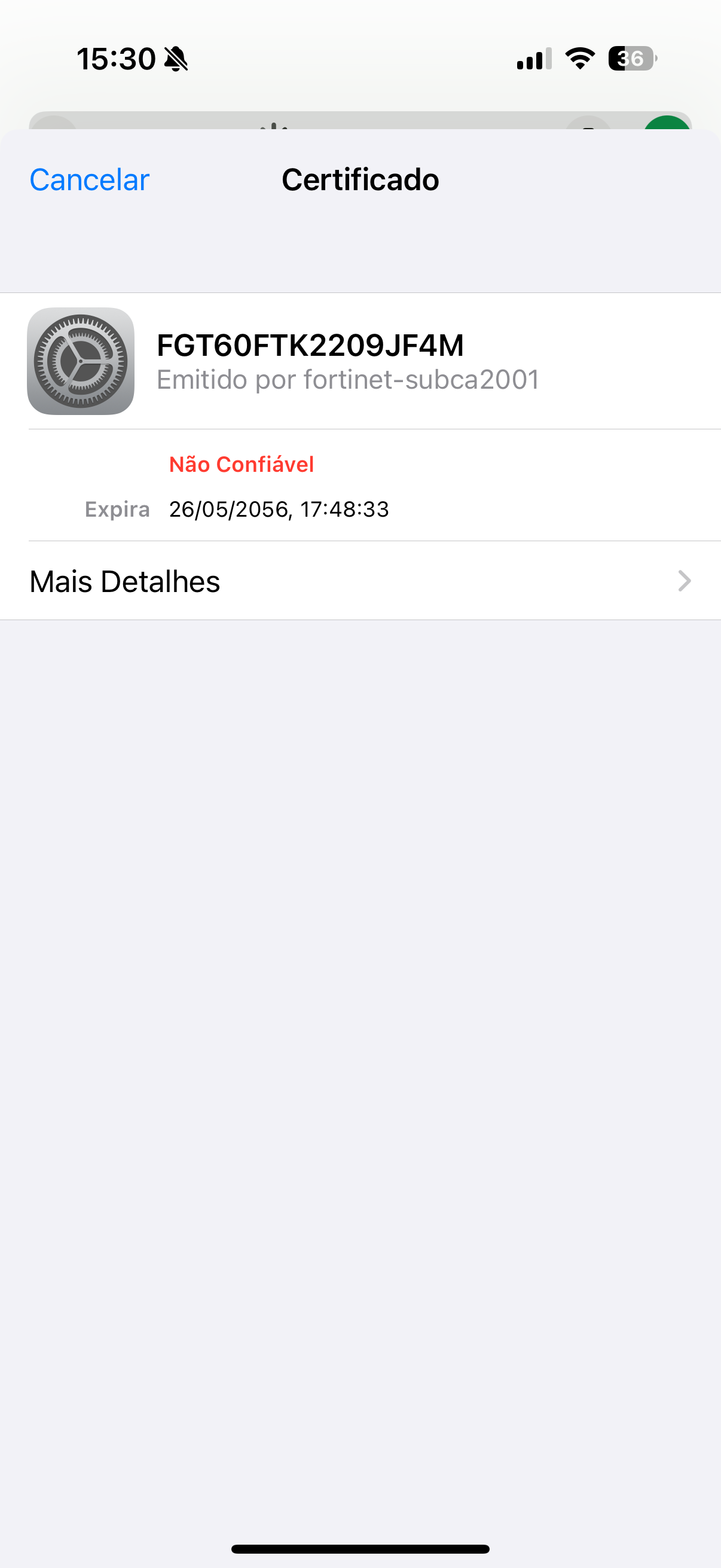Open Mais Detalhes for the certificate
The height and width of the screenshot is (1568, 721).
(x=360, y=581)
